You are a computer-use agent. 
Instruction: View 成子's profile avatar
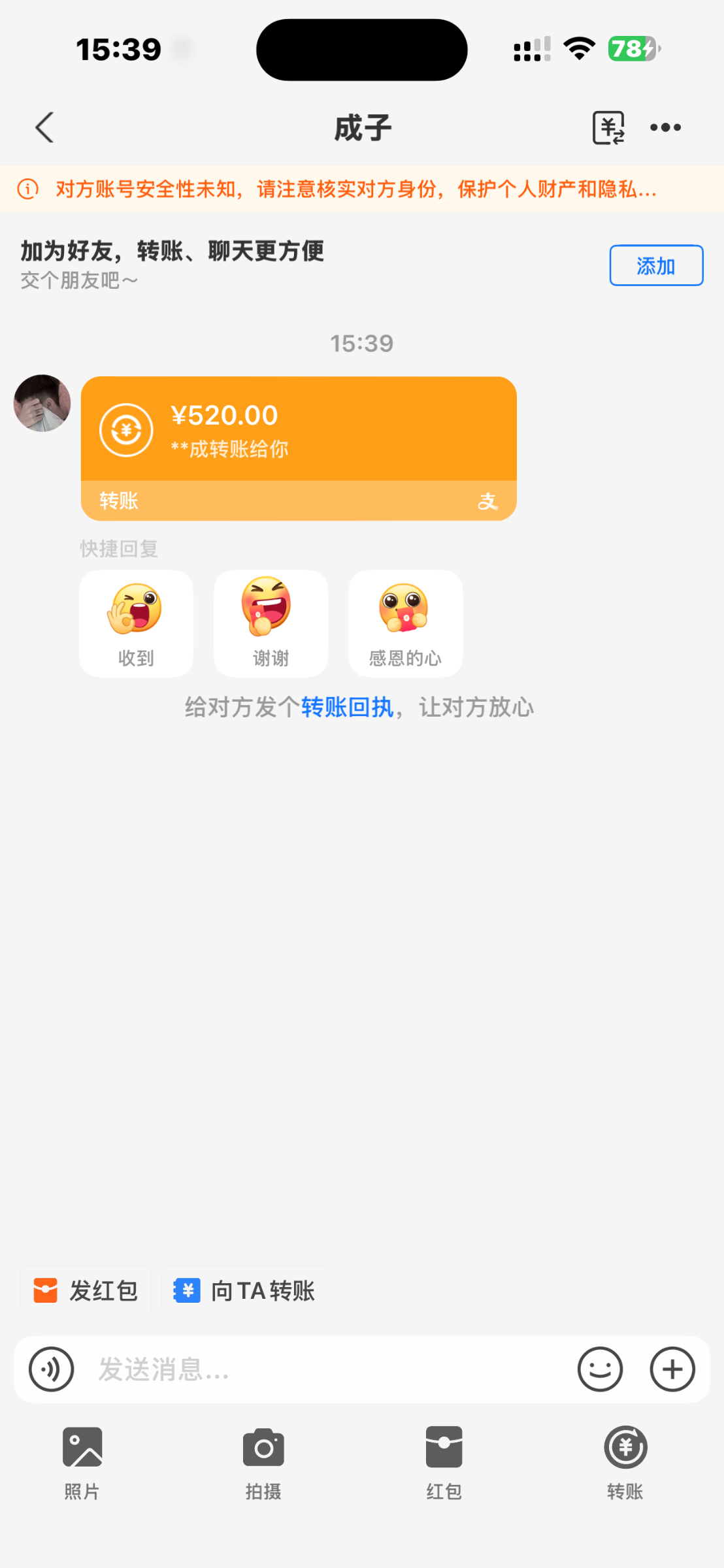pos(42,403)
